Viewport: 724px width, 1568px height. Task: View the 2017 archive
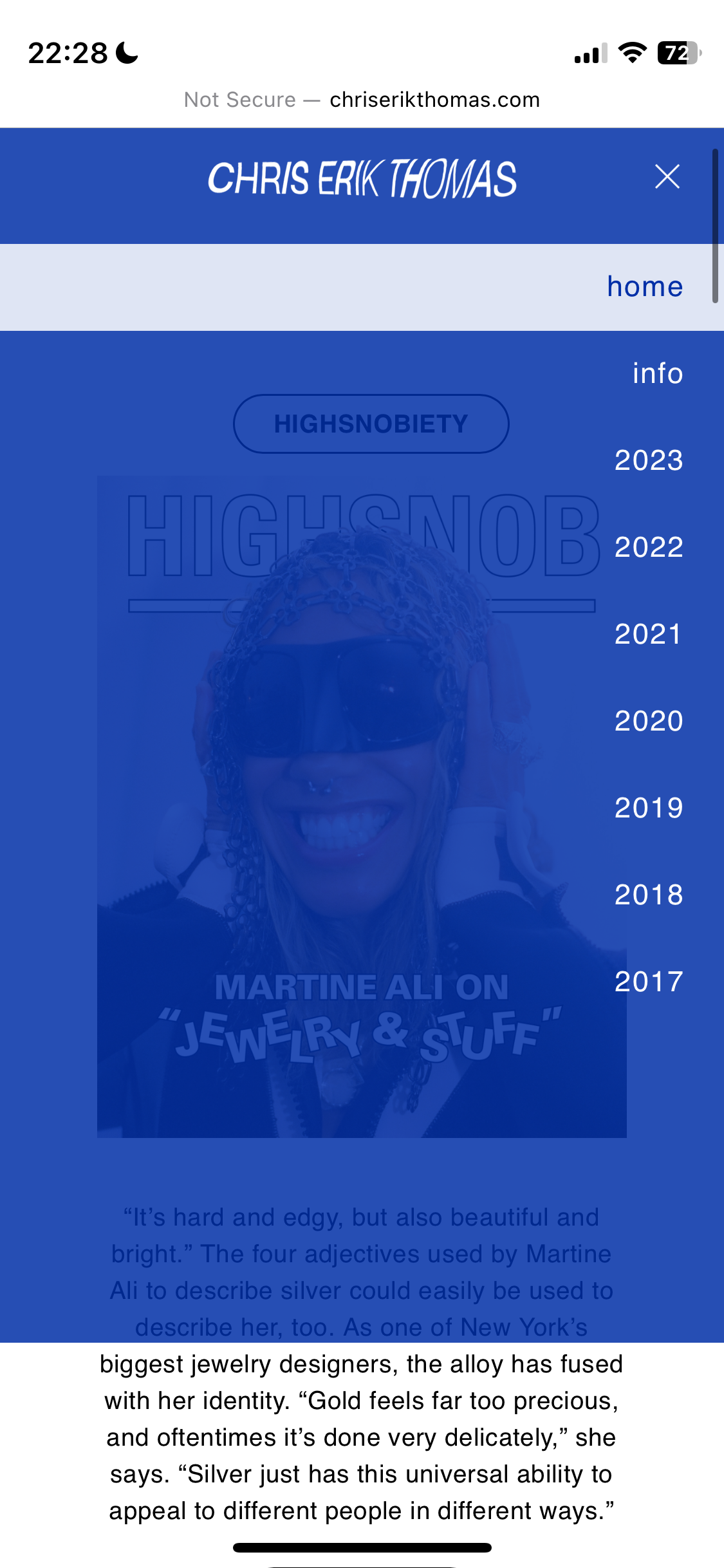click(648, 981)
